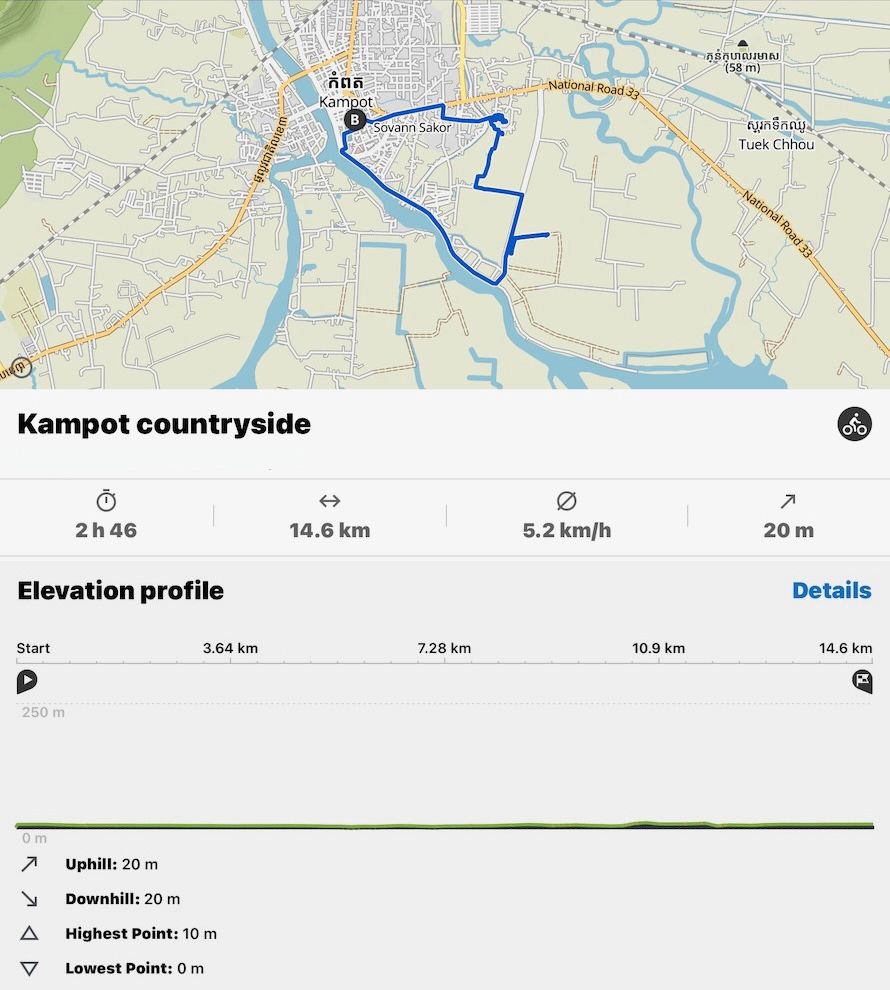This screenshot has height=990, width=890.
Task: Select the finish flag on elevation profile
Action: click(x=862, y=682)
